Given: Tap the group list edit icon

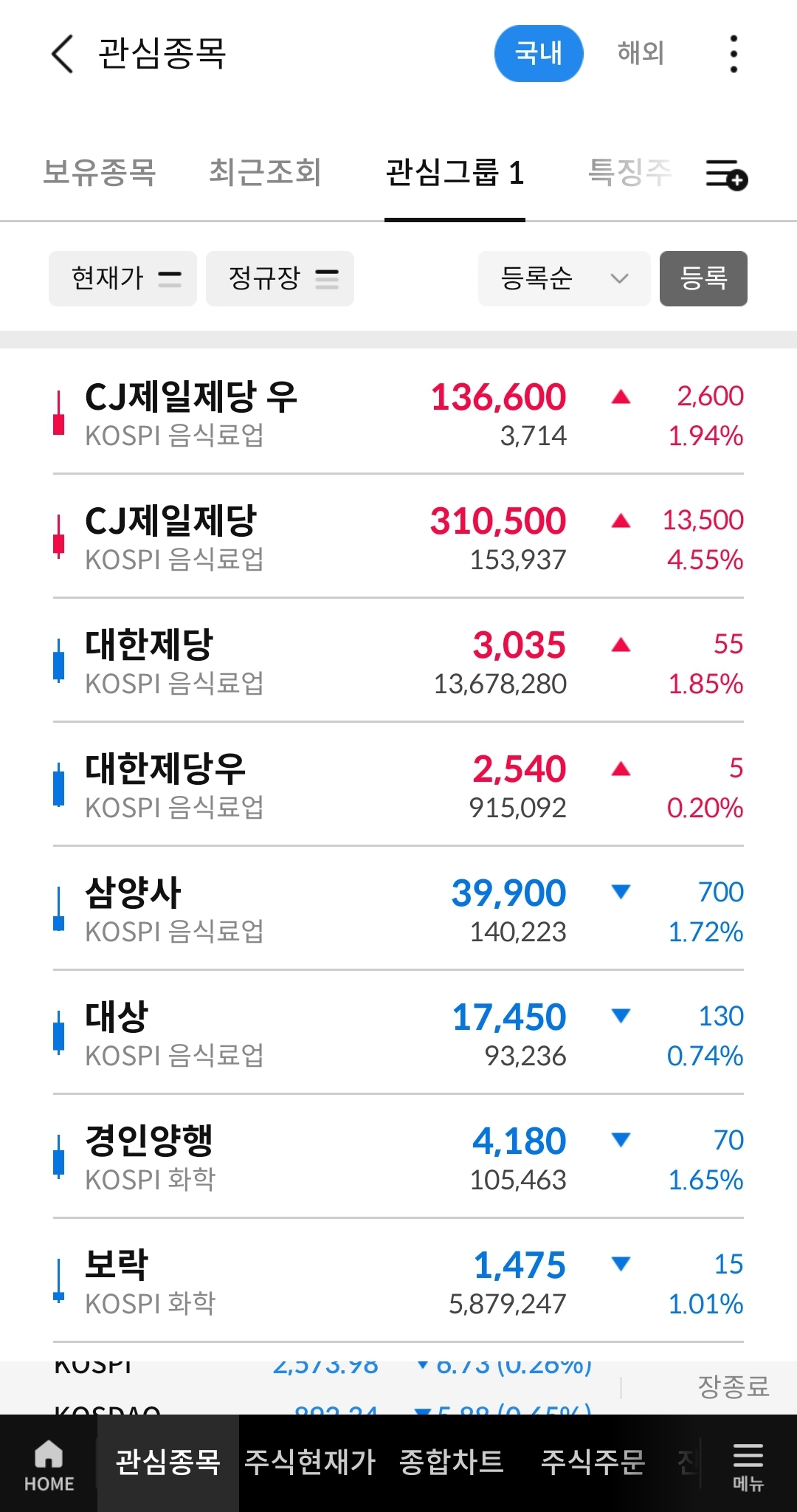Looking at the screenshot, I should 726,174.
